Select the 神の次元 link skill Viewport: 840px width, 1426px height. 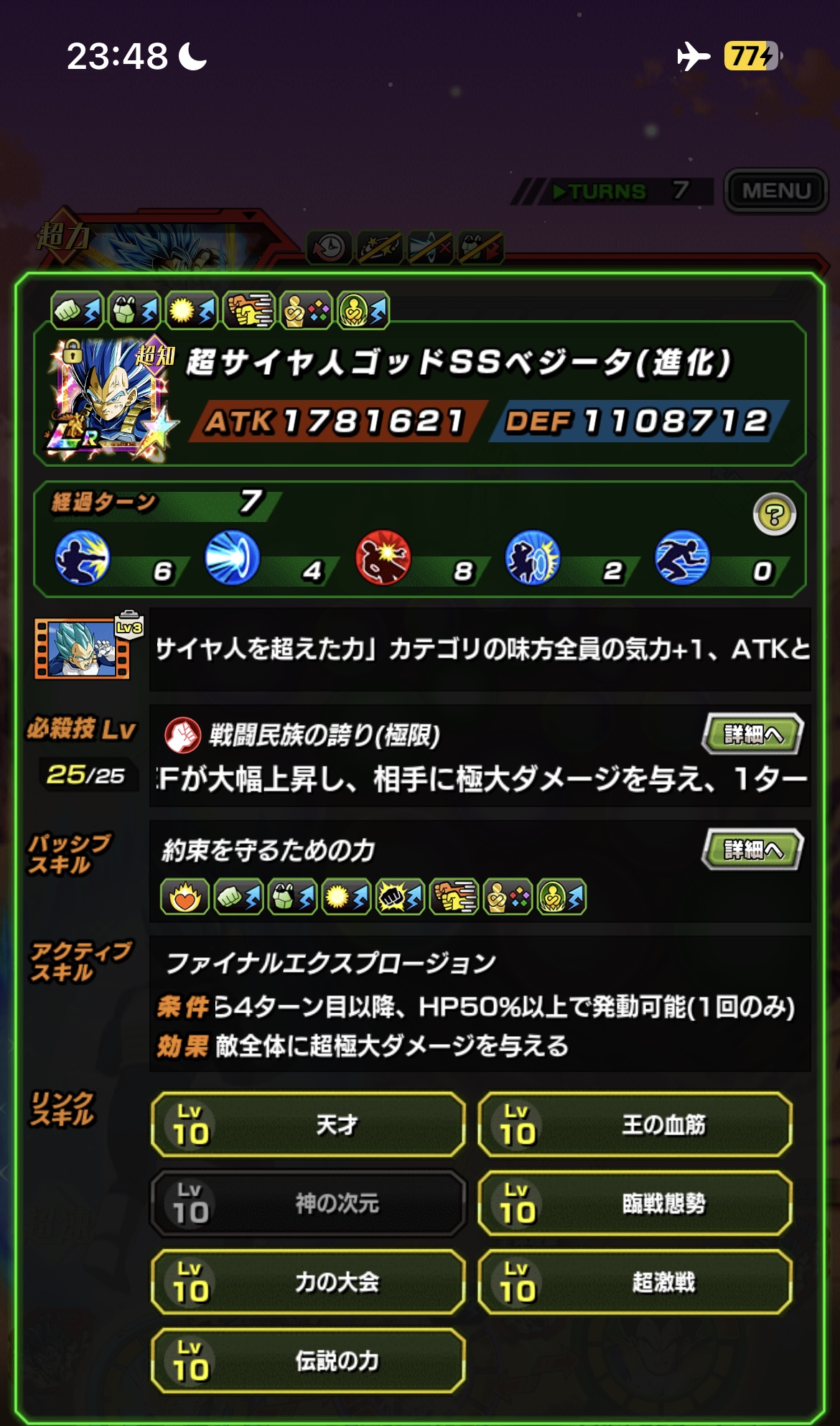pyautogui.click(x=308, y=1203)
